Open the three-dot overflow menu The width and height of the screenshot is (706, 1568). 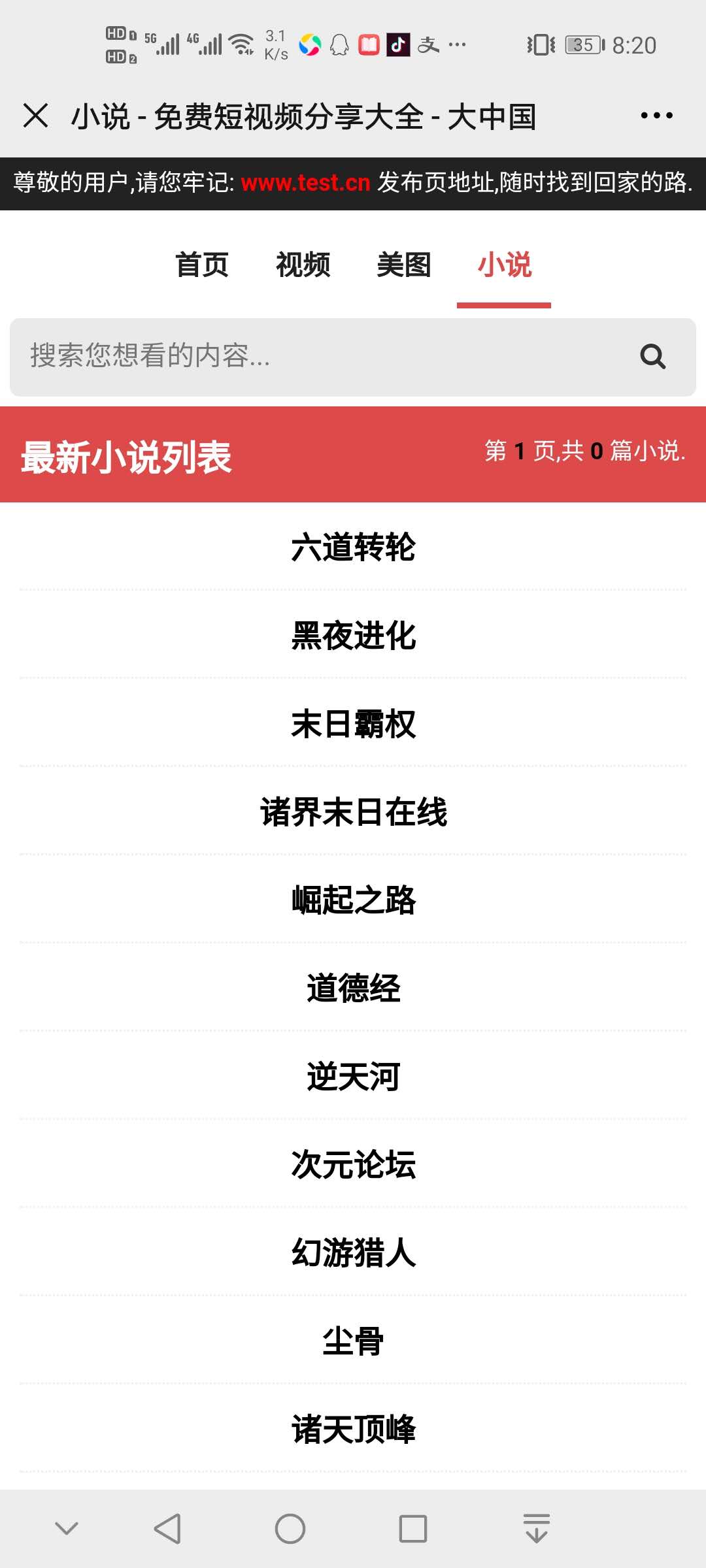(656, 116)
